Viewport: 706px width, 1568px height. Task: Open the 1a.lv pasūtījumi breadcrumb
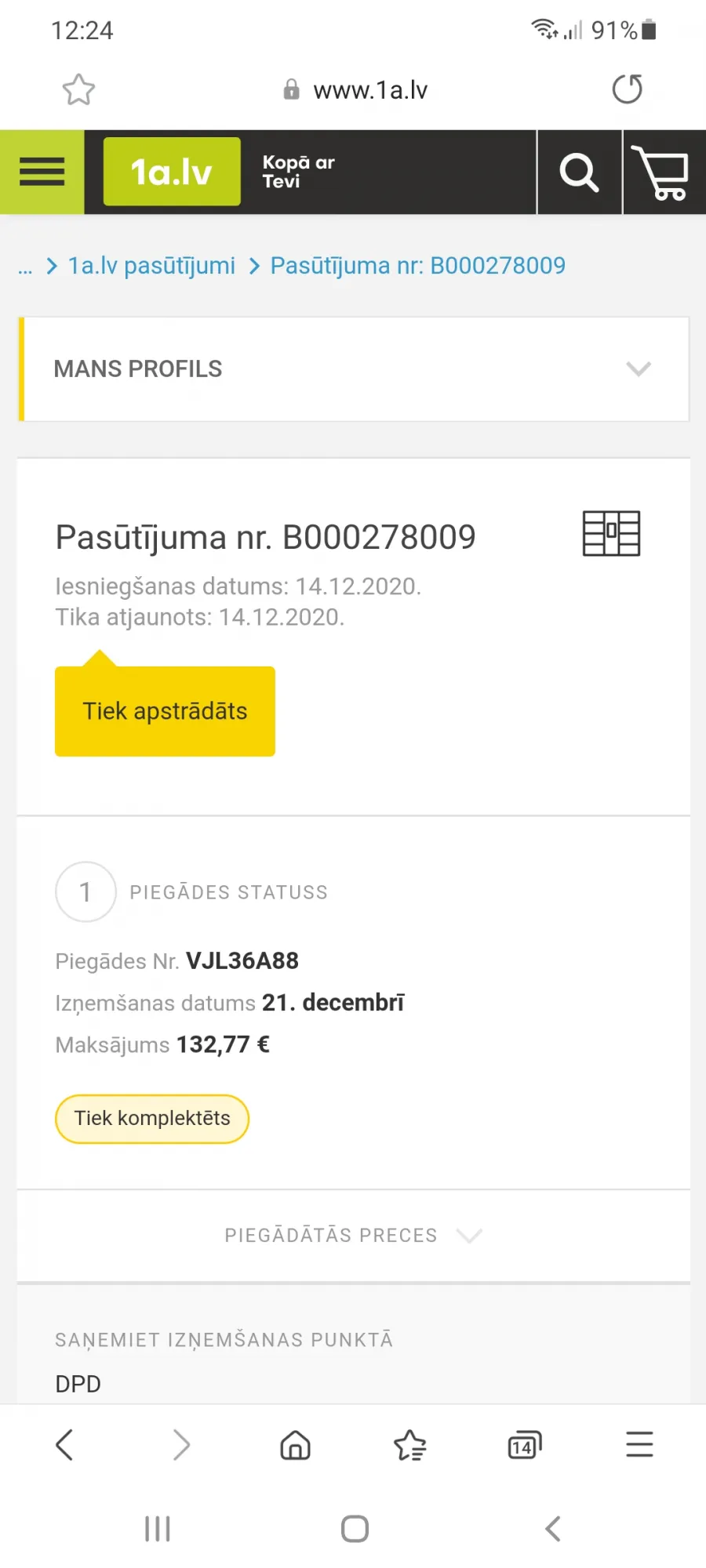[x=151, y=266]
